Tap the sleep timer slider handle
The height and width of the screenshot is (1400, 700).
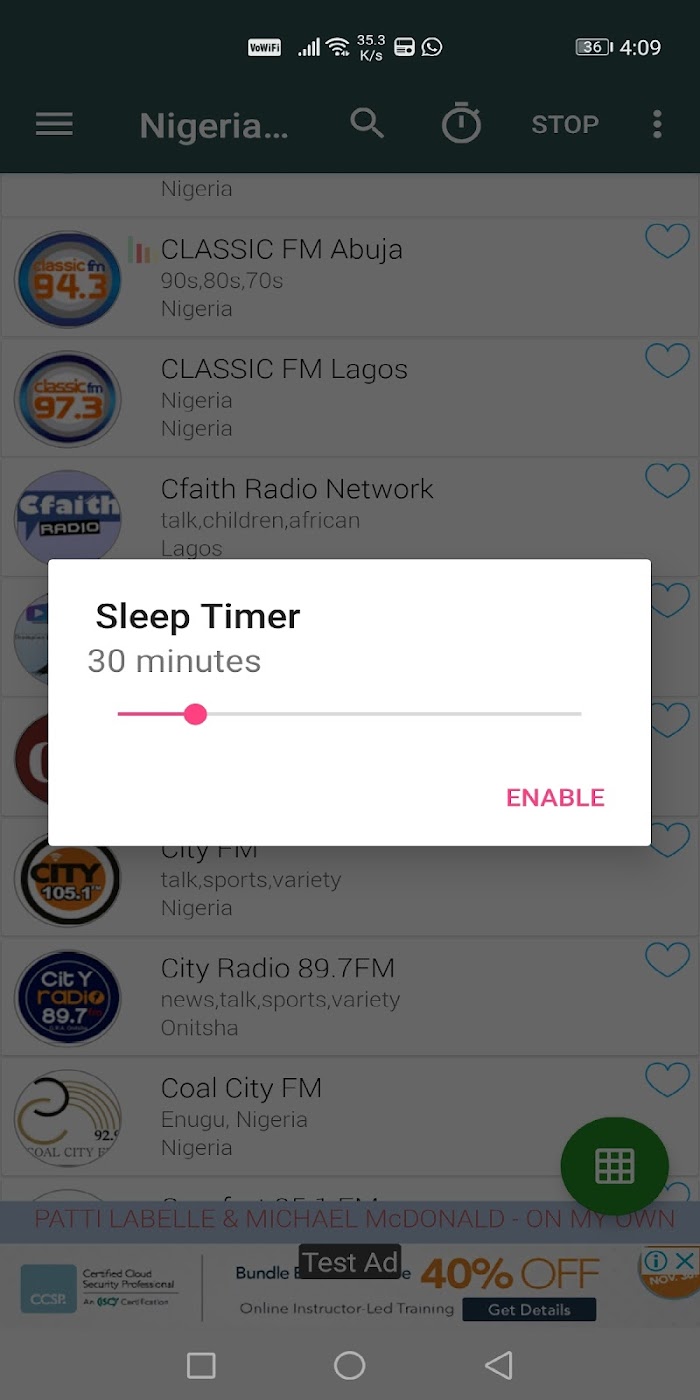(x=196, y=714)
